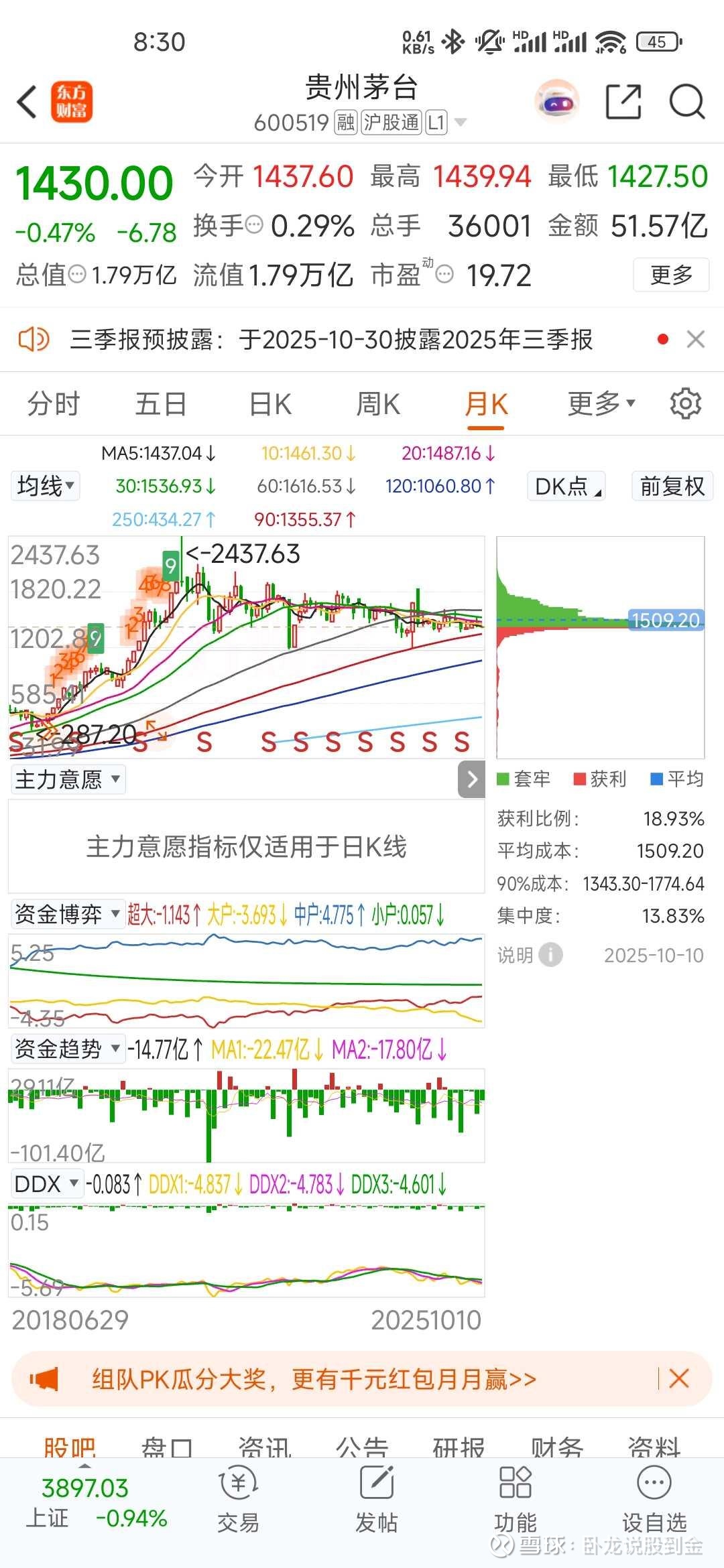The width and height of the screenshot is (724, 1568).
Task: Open chart settings gear
Action: pyautogui.click(x=685, y=404)
